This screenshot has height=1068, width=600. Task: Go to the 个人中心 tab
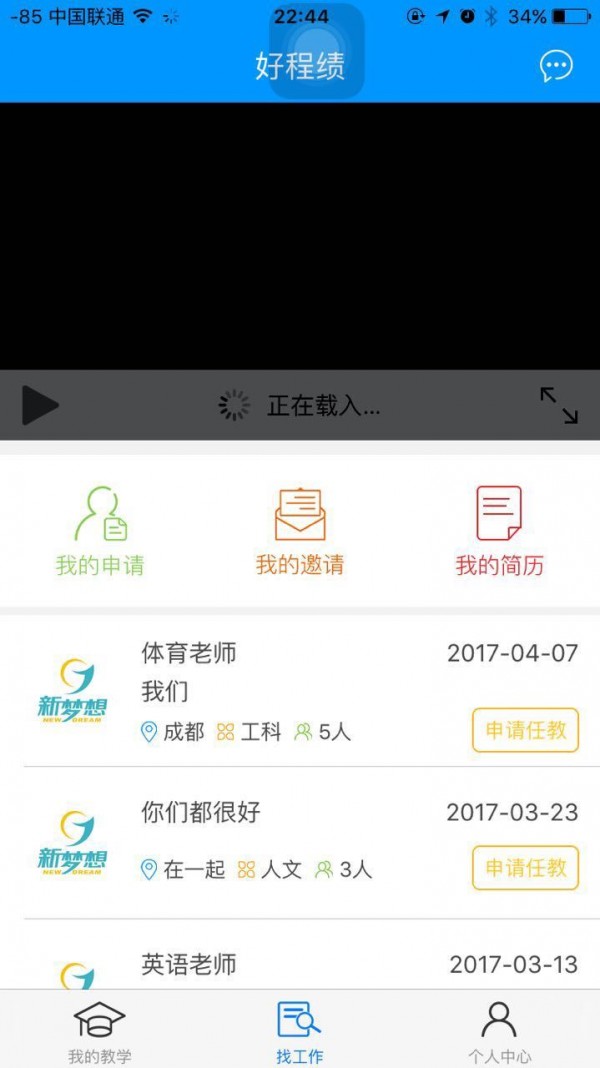tap(499, 1031)
